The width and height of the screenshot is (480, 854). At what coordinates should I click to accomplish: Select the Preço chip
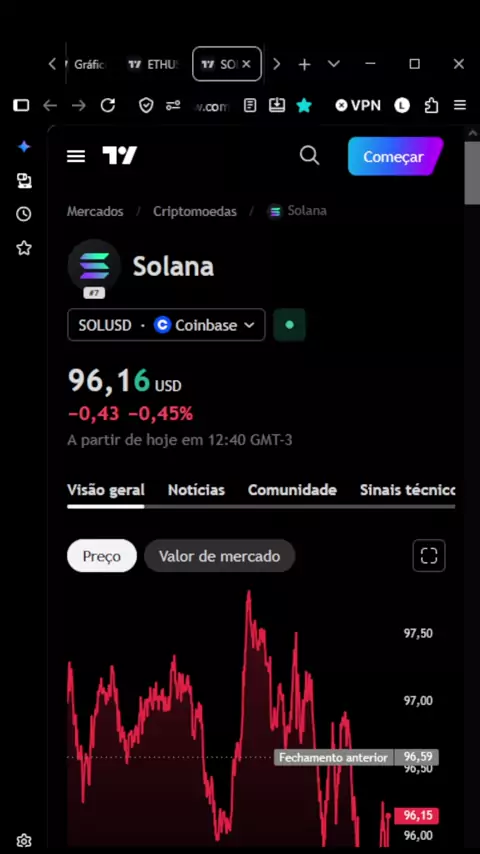pos(102,556)
